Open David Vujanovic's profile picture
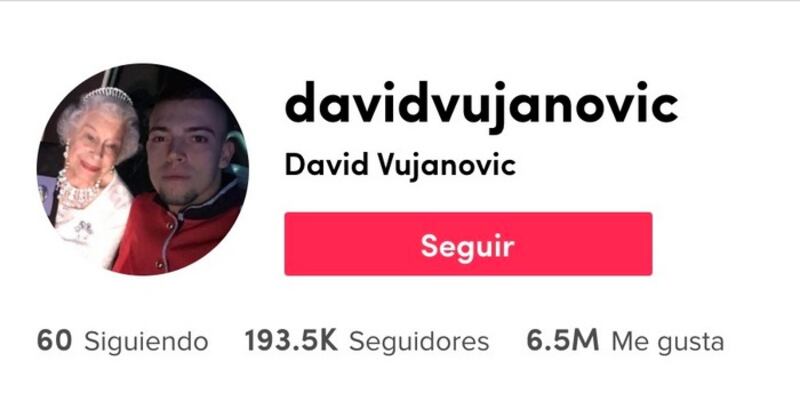Screen dimensions: 800x409 141,168
